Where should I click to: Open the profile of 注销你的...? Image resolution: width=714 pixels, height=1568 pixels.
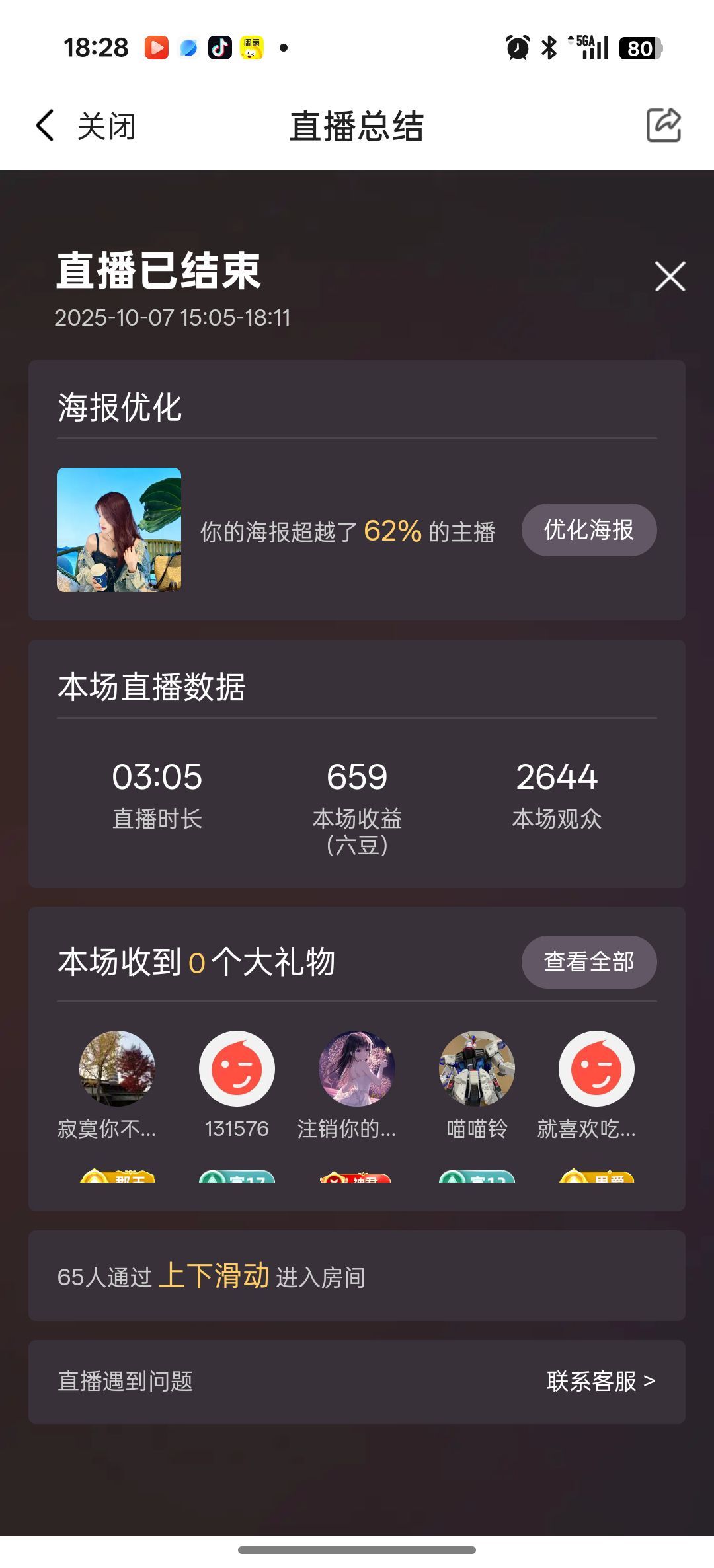tap(357, 1068)
